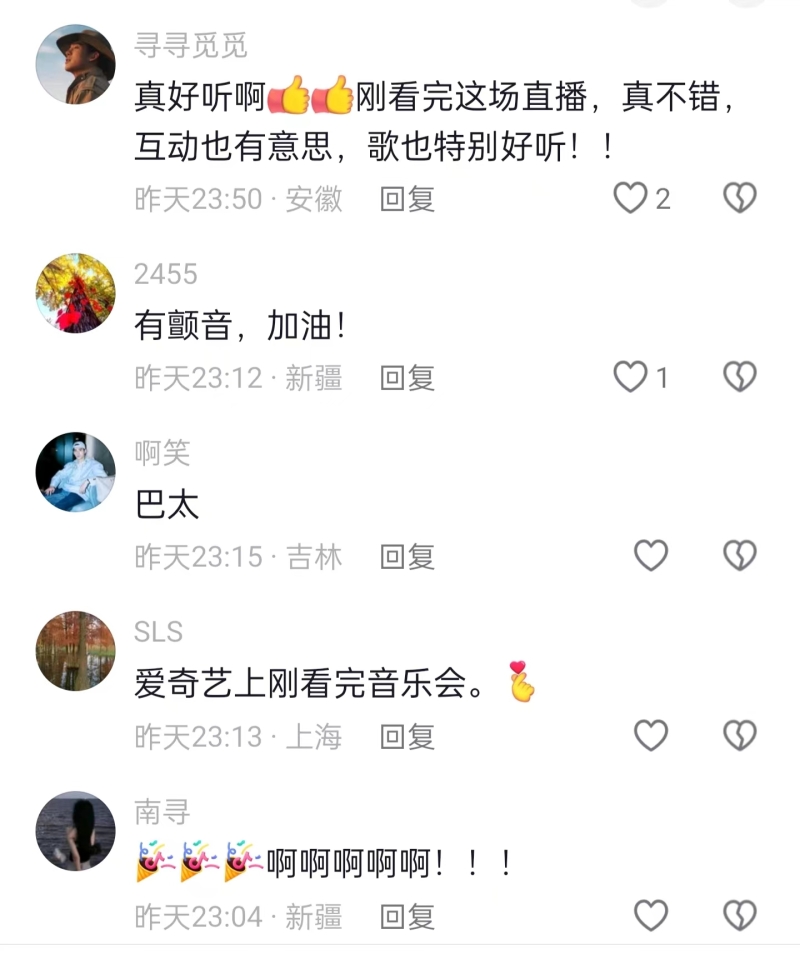
Task: Like the comment by 2455
Action: click(x=631, y=377)
